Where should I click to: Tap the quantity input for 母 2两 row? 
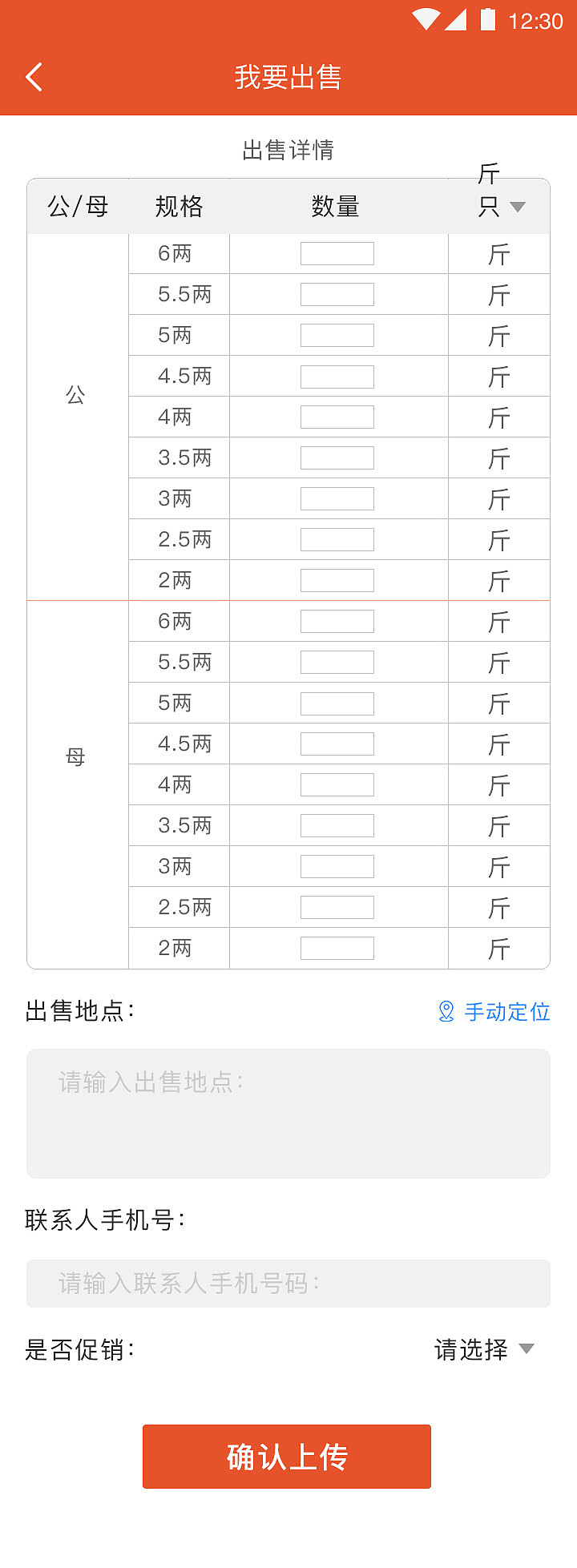(337, 948)
